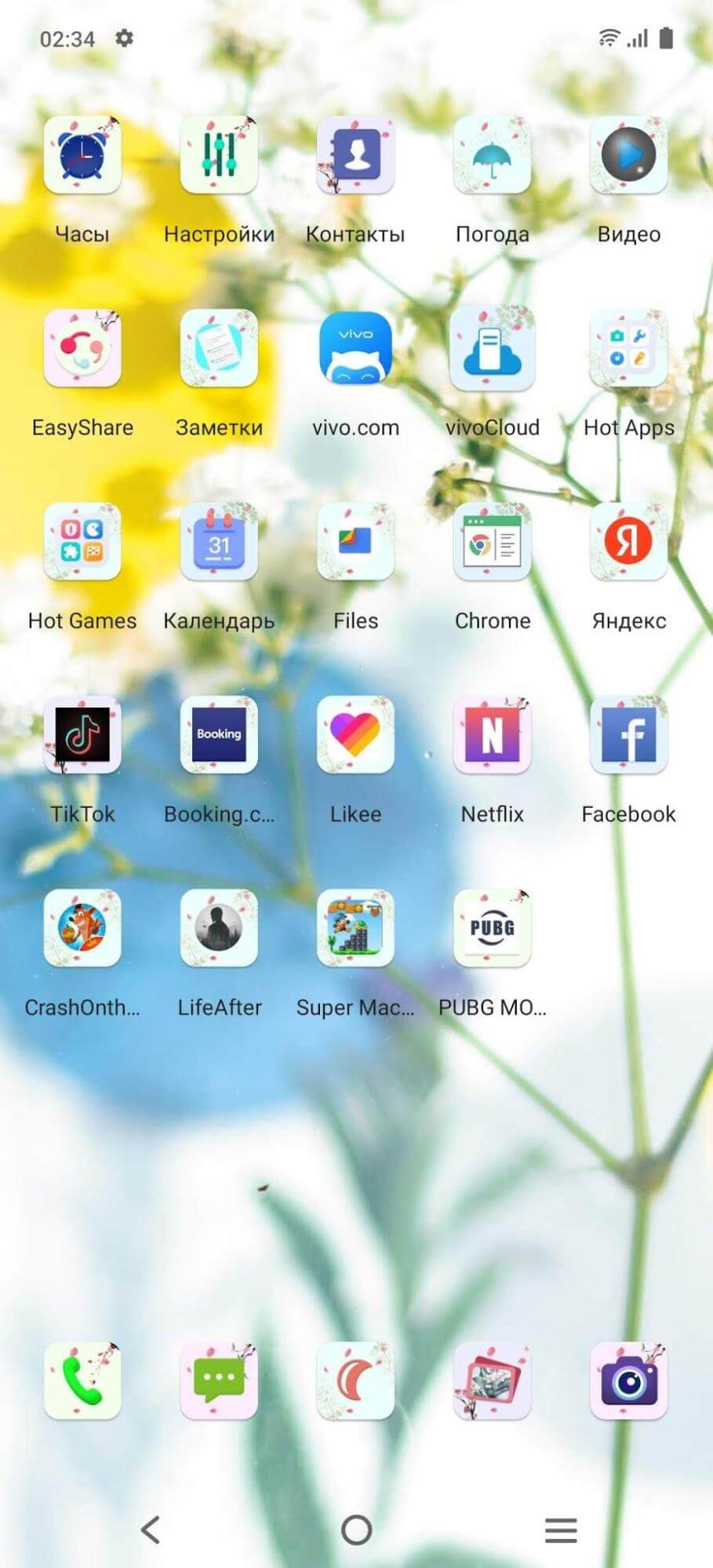
Task: Launch the Контакты app
Action: click(355, 155)
